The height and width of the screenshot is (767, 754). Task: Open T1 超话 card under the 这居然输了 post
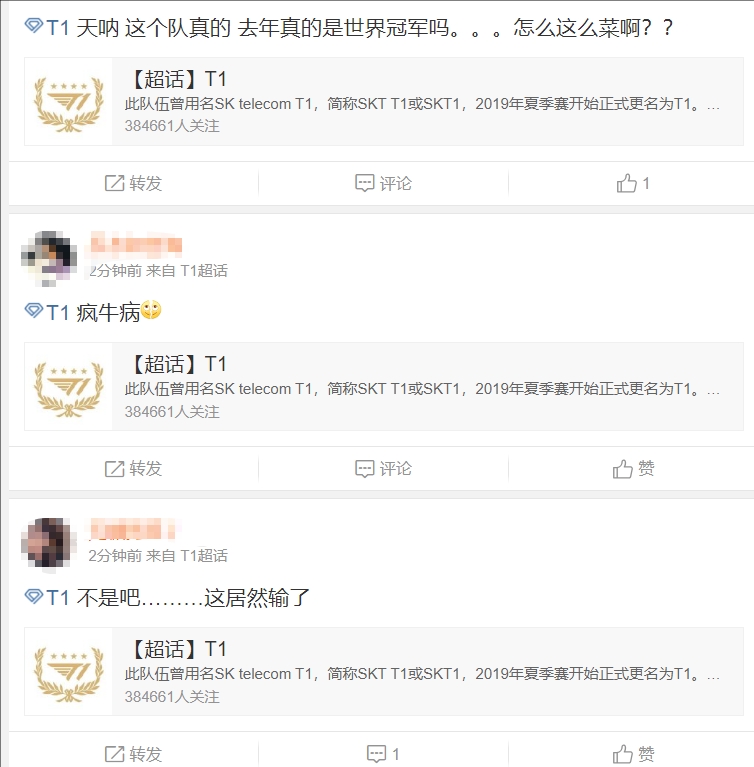383,672
